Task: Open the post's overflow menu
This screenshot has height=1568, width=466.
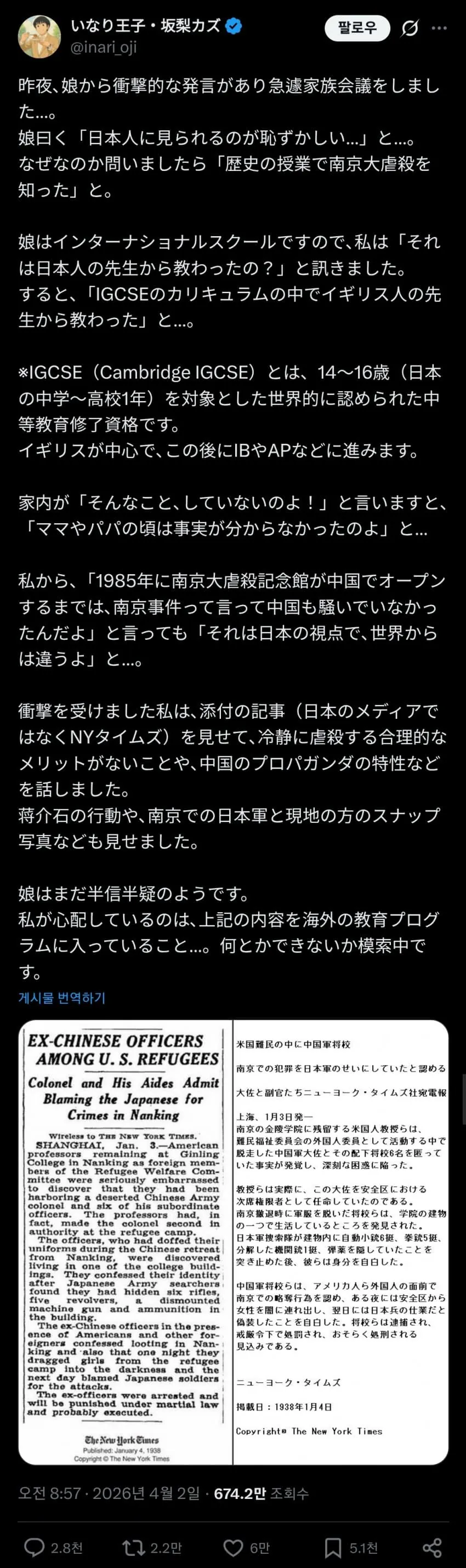Action: click(439, 28)
